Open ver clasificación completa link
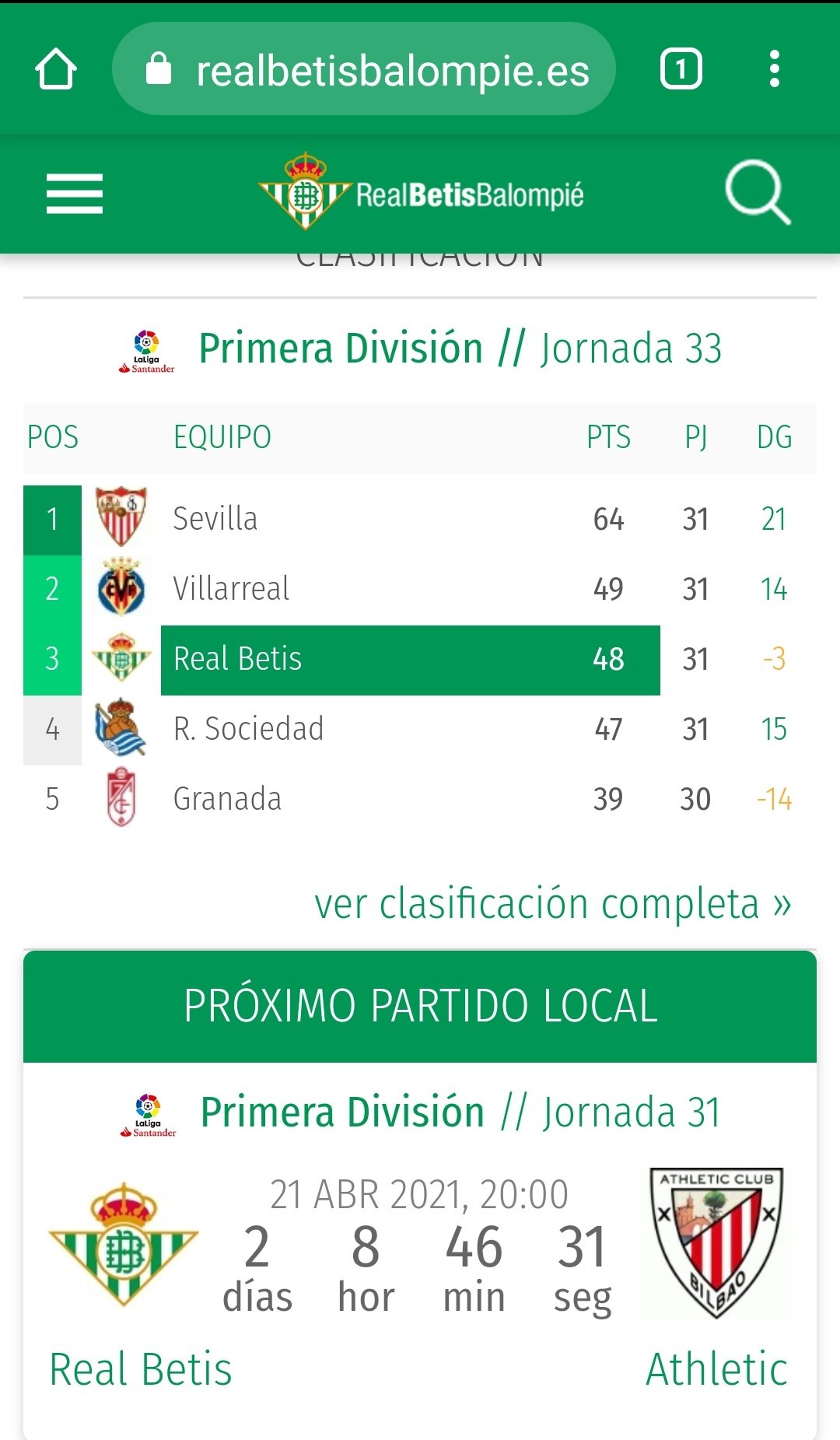Screen dimensions: 840x1440 pyautogui.click(x=552, y=902)
